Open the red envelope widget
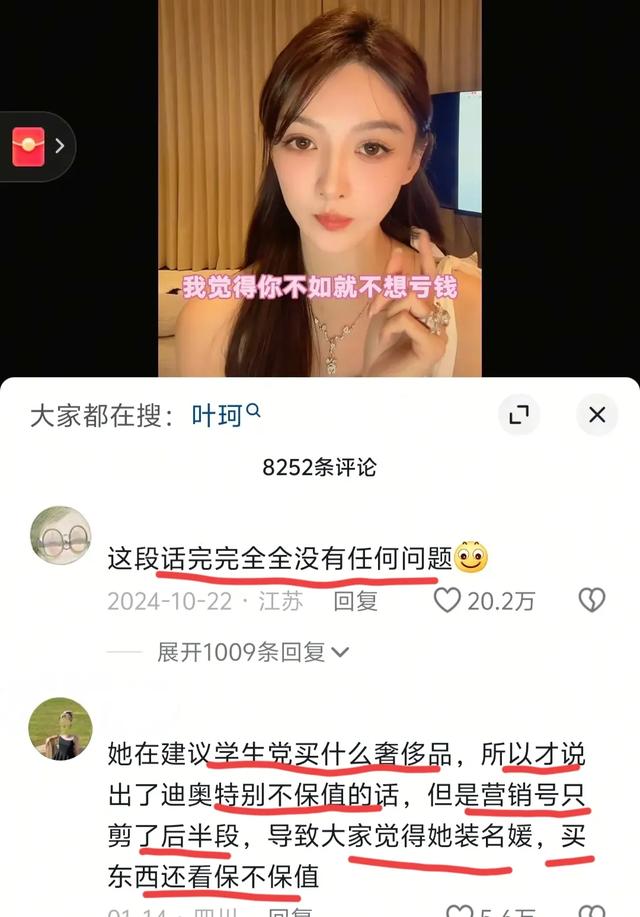The image size is (640, 917). click(29, 146)
